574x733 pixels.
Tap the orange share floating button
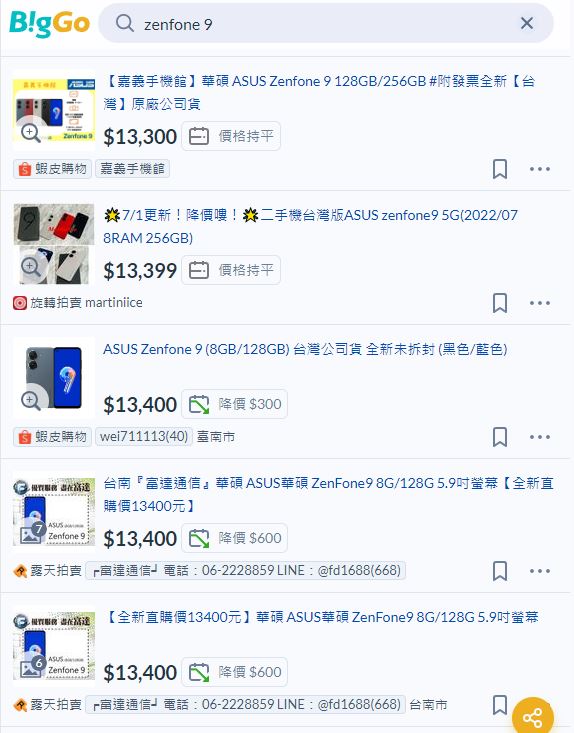coord(533,717)
